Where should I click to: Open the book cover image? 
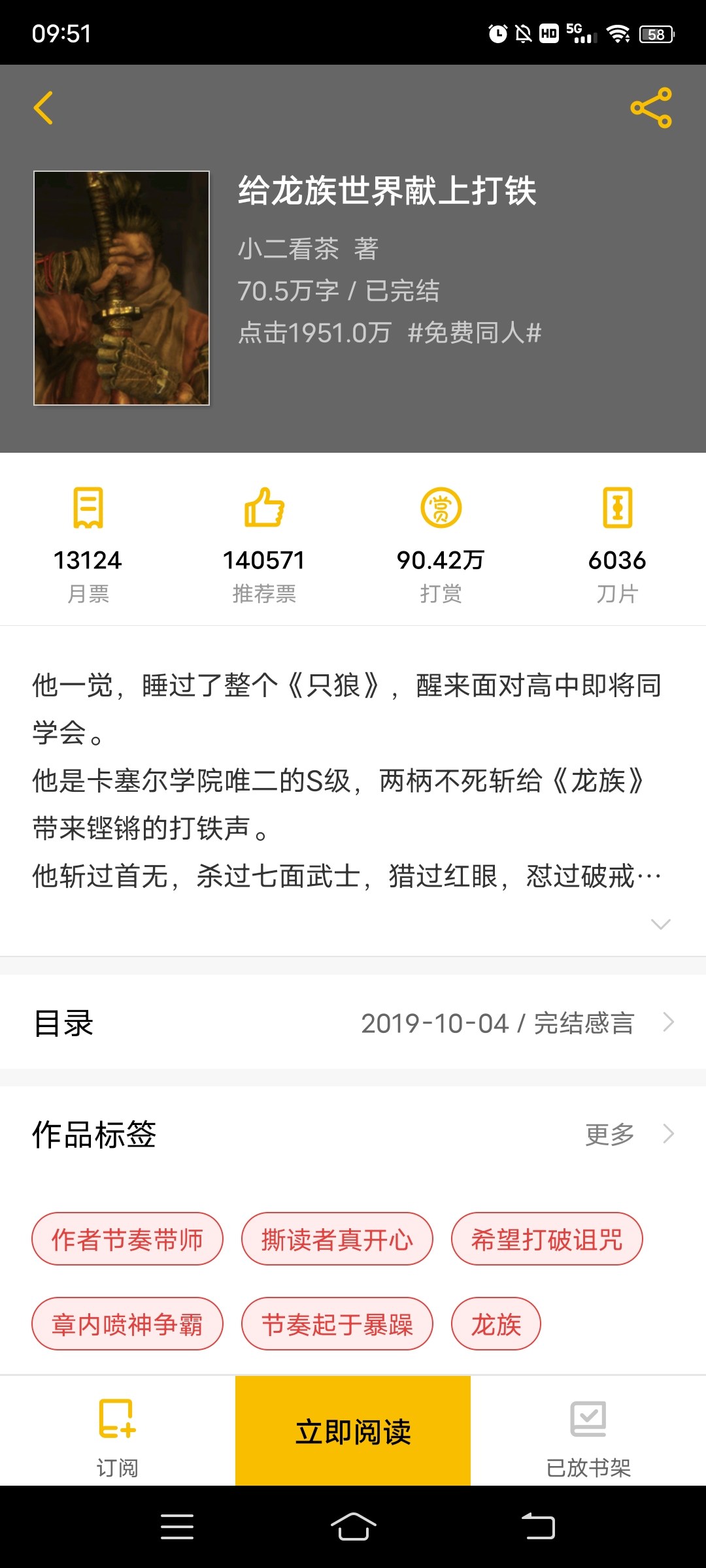click(122, 288)
